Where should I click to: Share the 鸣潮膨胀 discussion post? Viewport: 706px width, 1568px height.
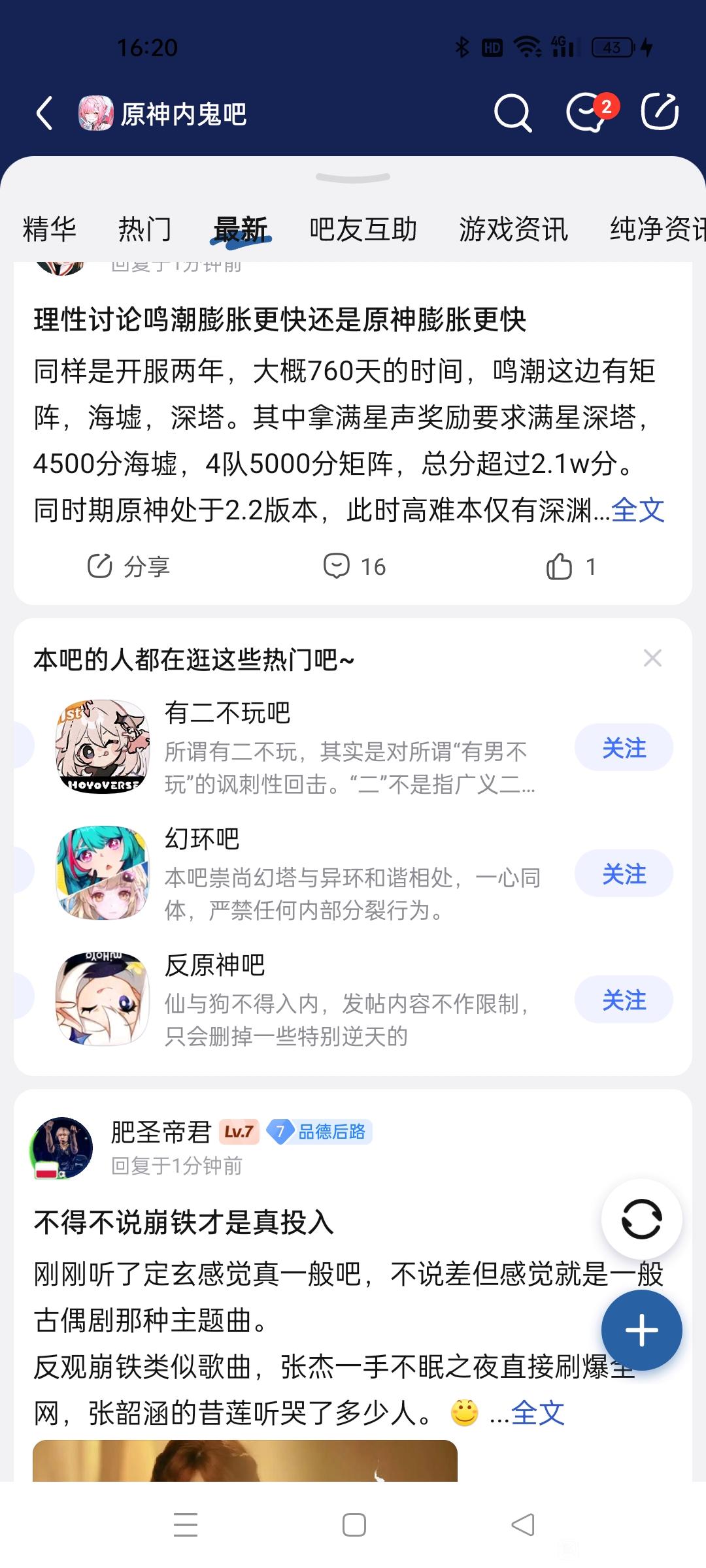(x=129, y=566)
